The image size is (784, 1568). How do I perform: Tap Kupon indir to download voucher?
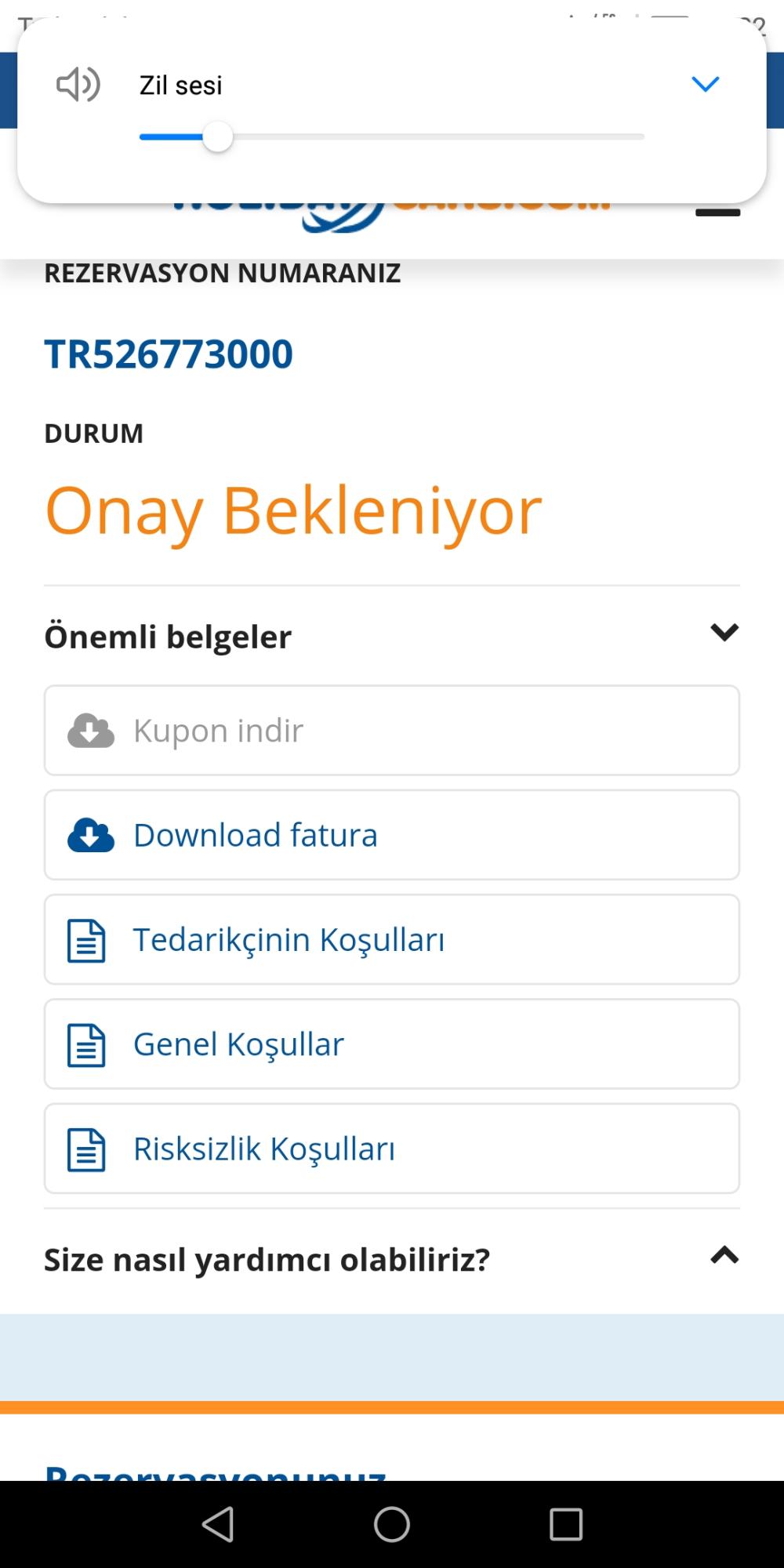392,730
